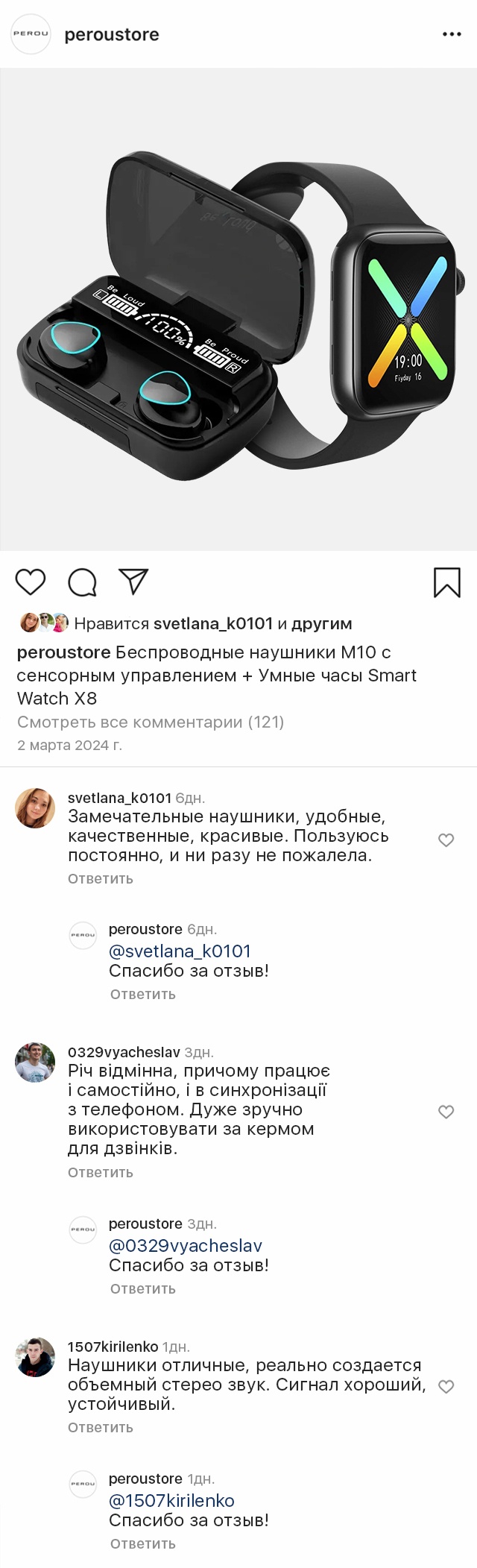Viewport: 477px width, 1568px height.
Task: Open the peroustore profile from the header
Action: click(x=111, y=34)
